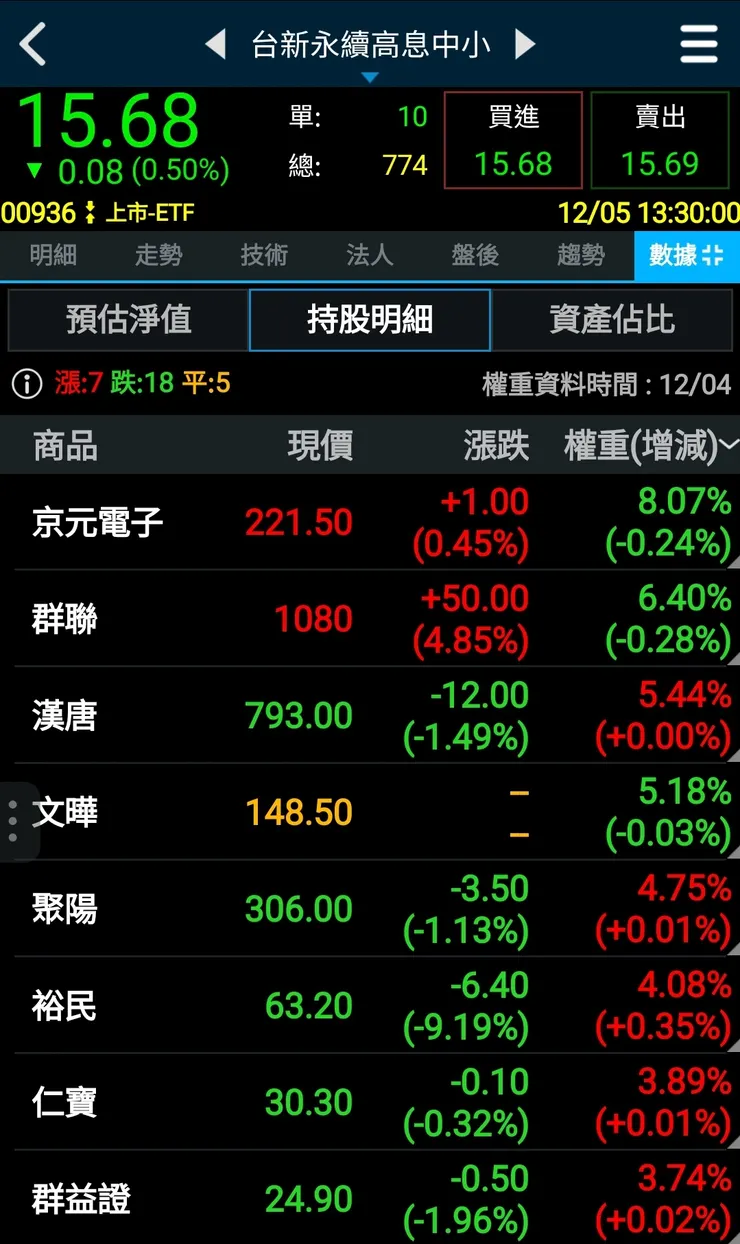Switch to 資產佔比 view
740x1244 pixels.
pos(612,320)
